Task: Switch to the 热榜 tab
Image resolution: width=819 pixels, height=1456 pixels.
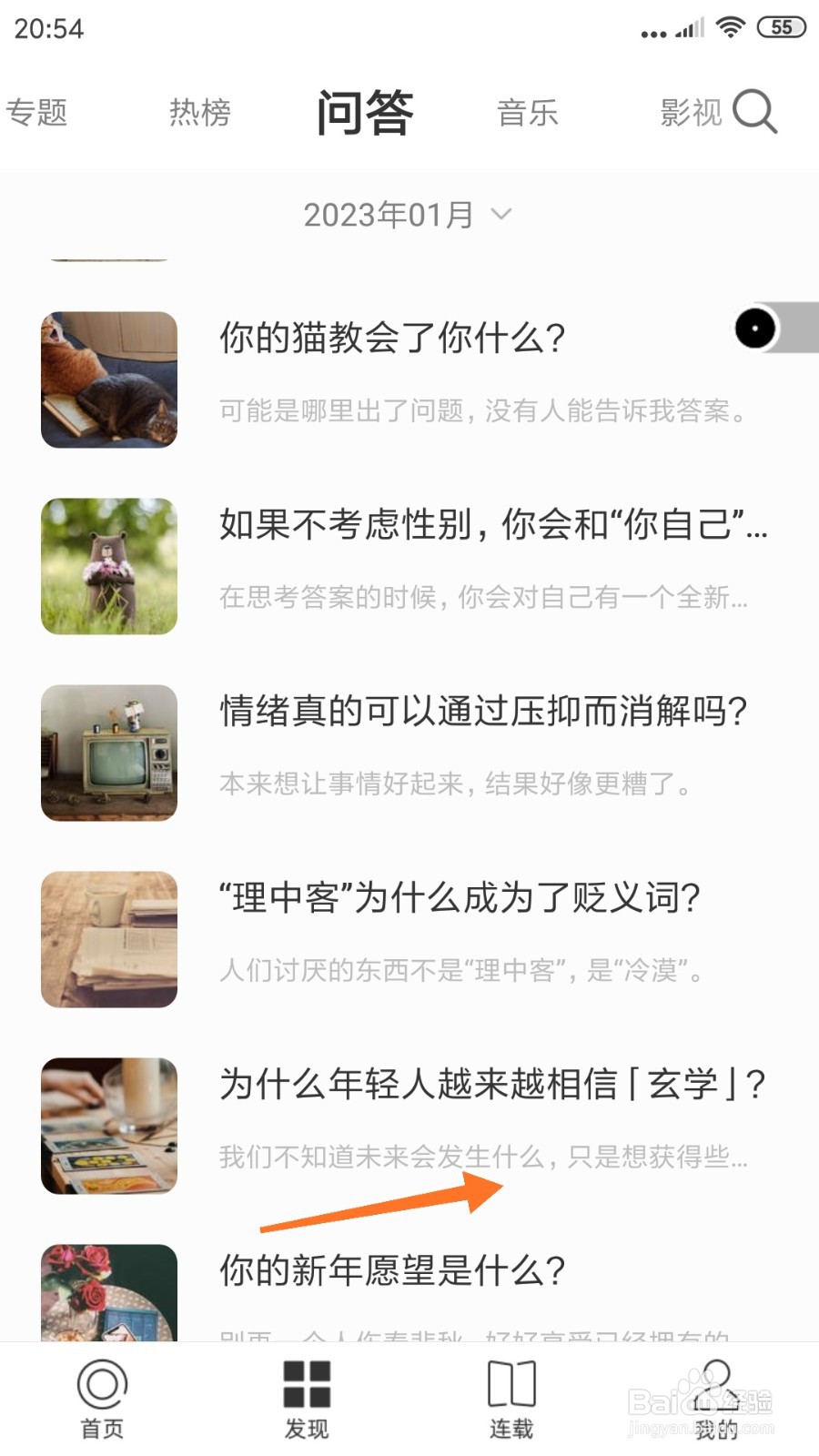Action: click(x=200, y=113)
